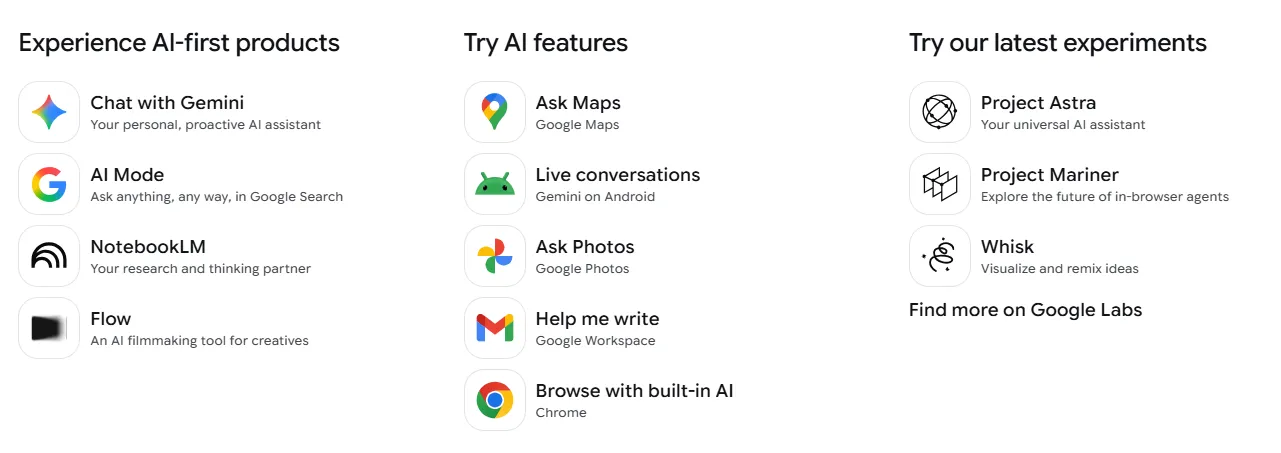Select AI Mode in Google Search
Screen dimensions: 1281x453
click(127, 175)
